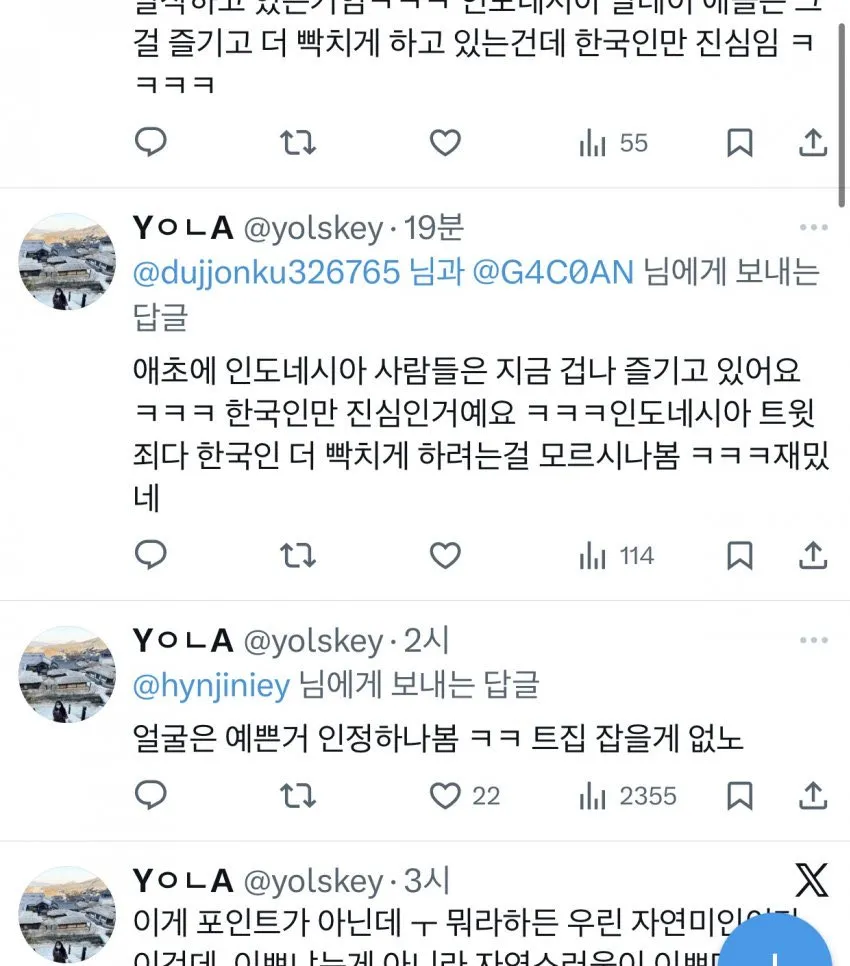
Task: Reply to the tweet with 114 views
Action: (x=151, y=555)
